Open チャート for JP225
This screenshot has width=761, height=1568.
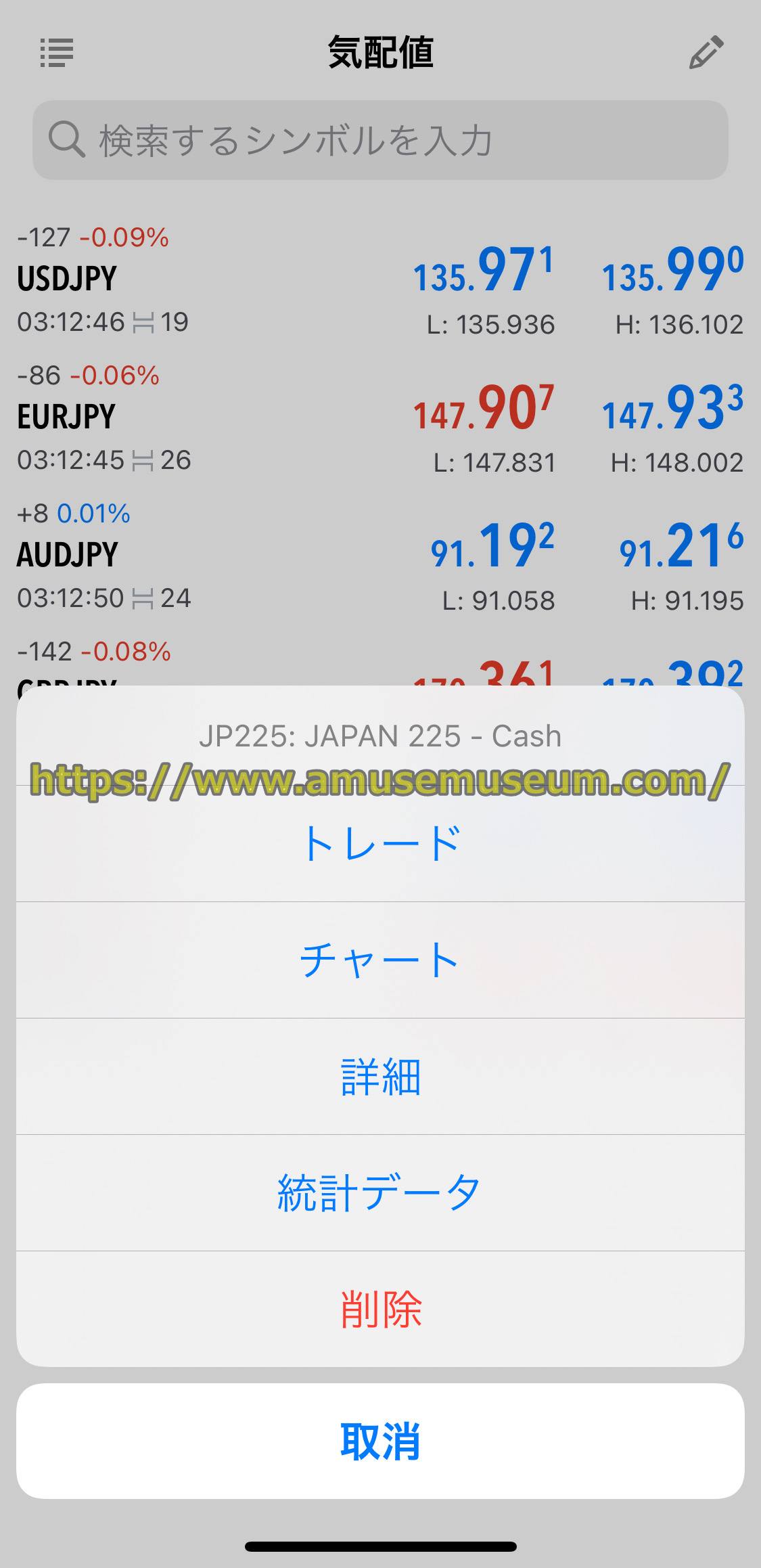pos(380,960)
